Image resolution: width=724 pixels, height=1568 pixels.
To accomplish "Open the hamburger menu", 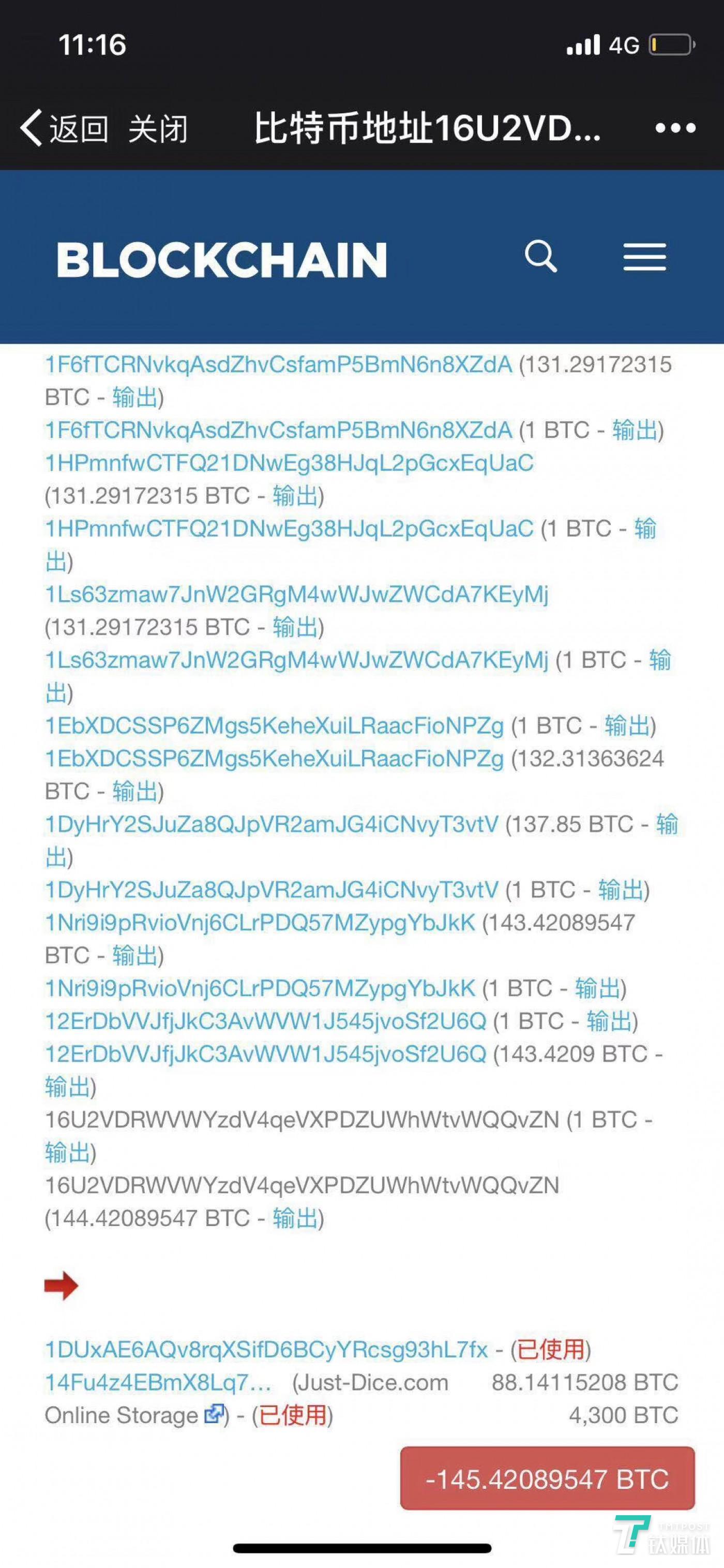I will click(645, 257).
